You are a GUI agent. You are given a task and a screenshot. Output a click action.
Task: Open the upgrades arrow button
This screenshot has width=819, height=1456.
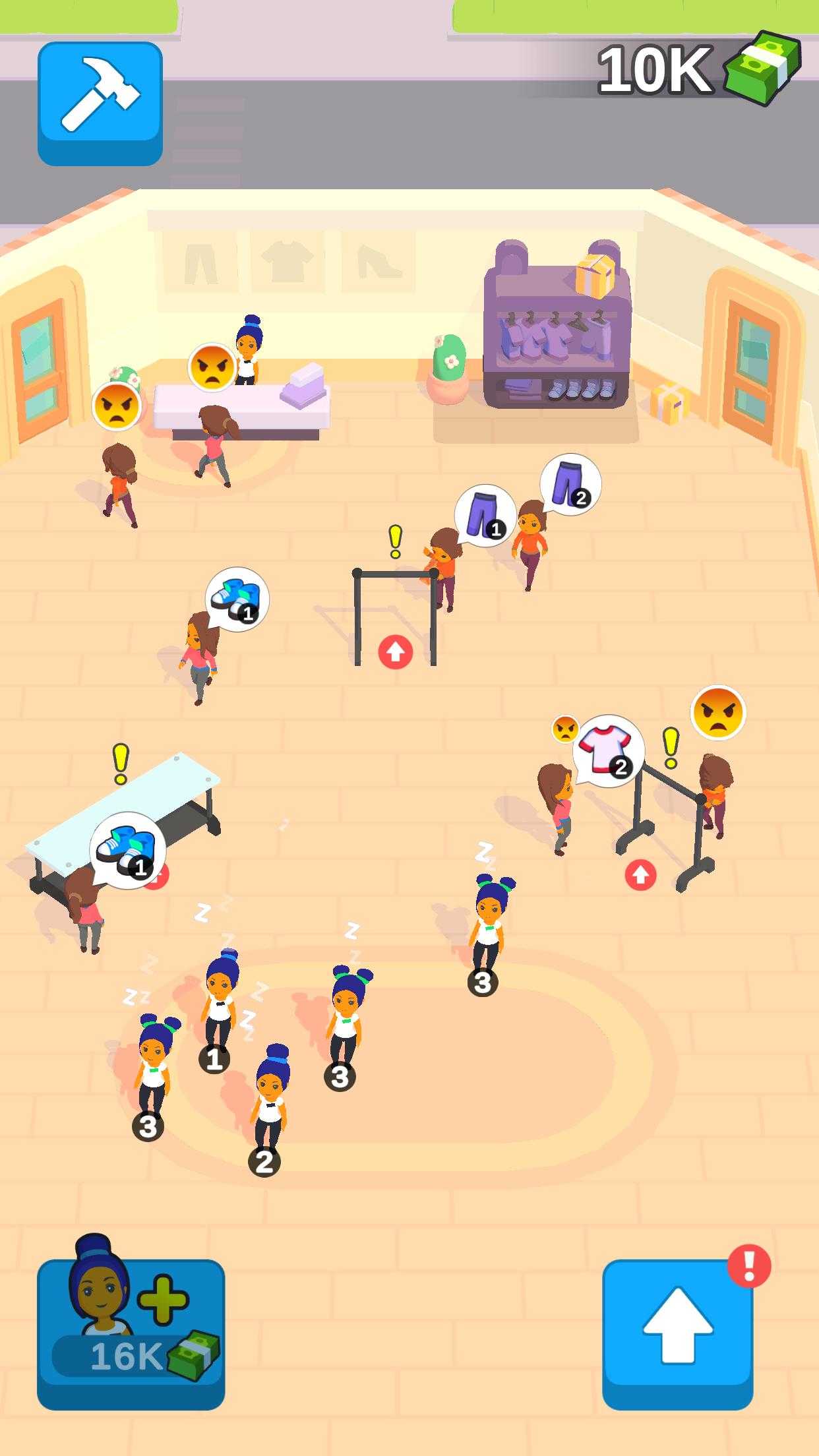(677, 1333)
